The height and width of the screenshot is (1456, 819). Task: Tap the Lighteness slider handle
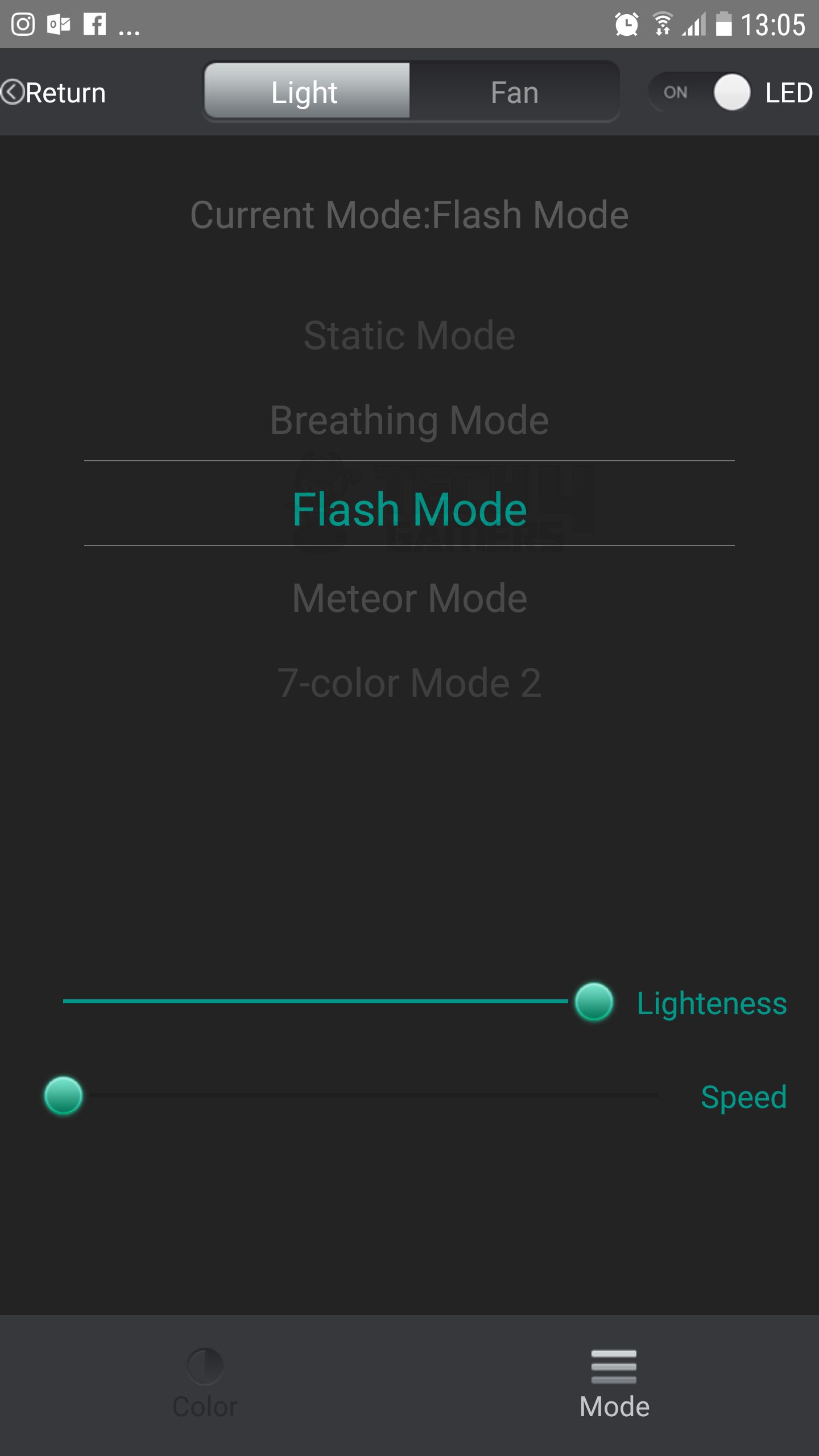coord(594,1002)
